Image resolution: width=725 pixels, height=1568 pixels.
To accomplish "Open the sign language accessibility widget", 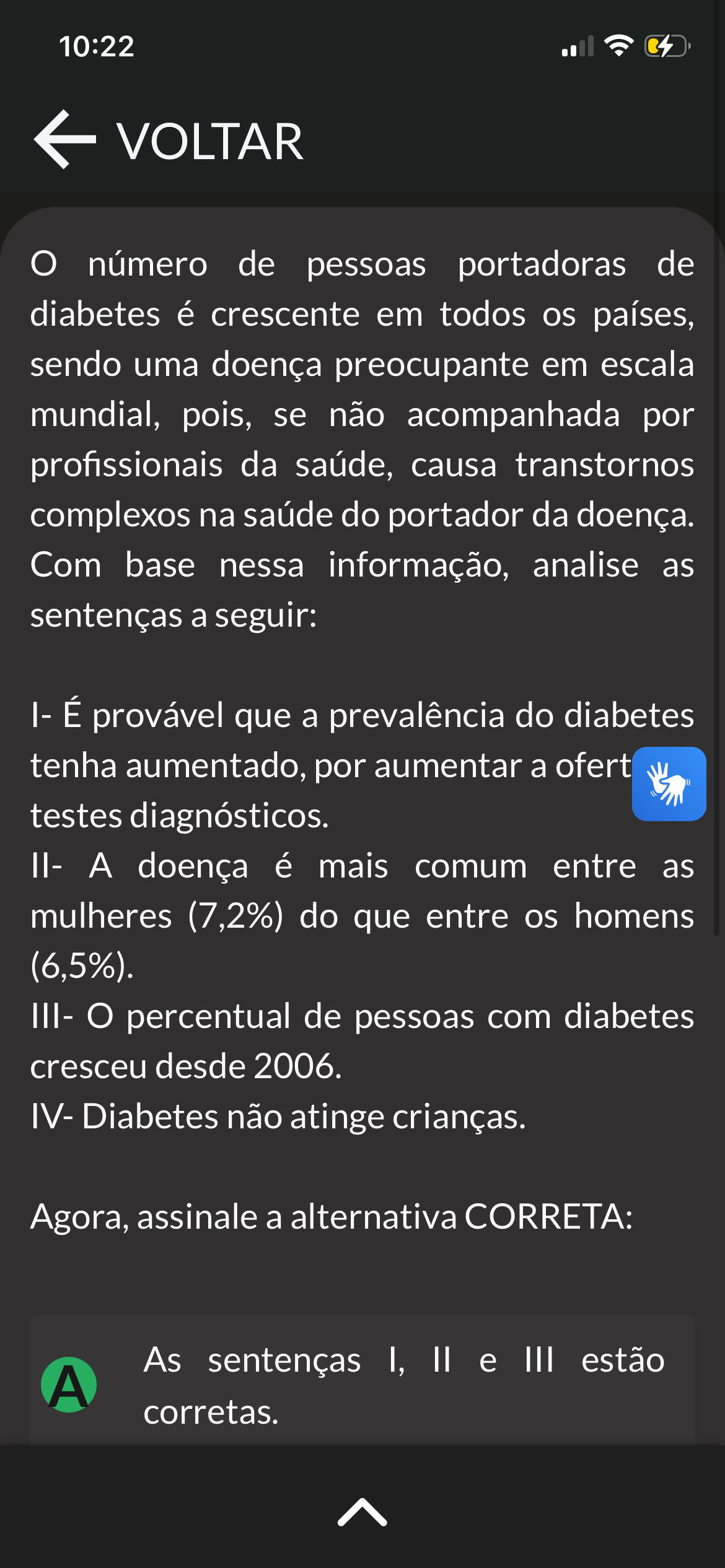I will click(669, 784).
